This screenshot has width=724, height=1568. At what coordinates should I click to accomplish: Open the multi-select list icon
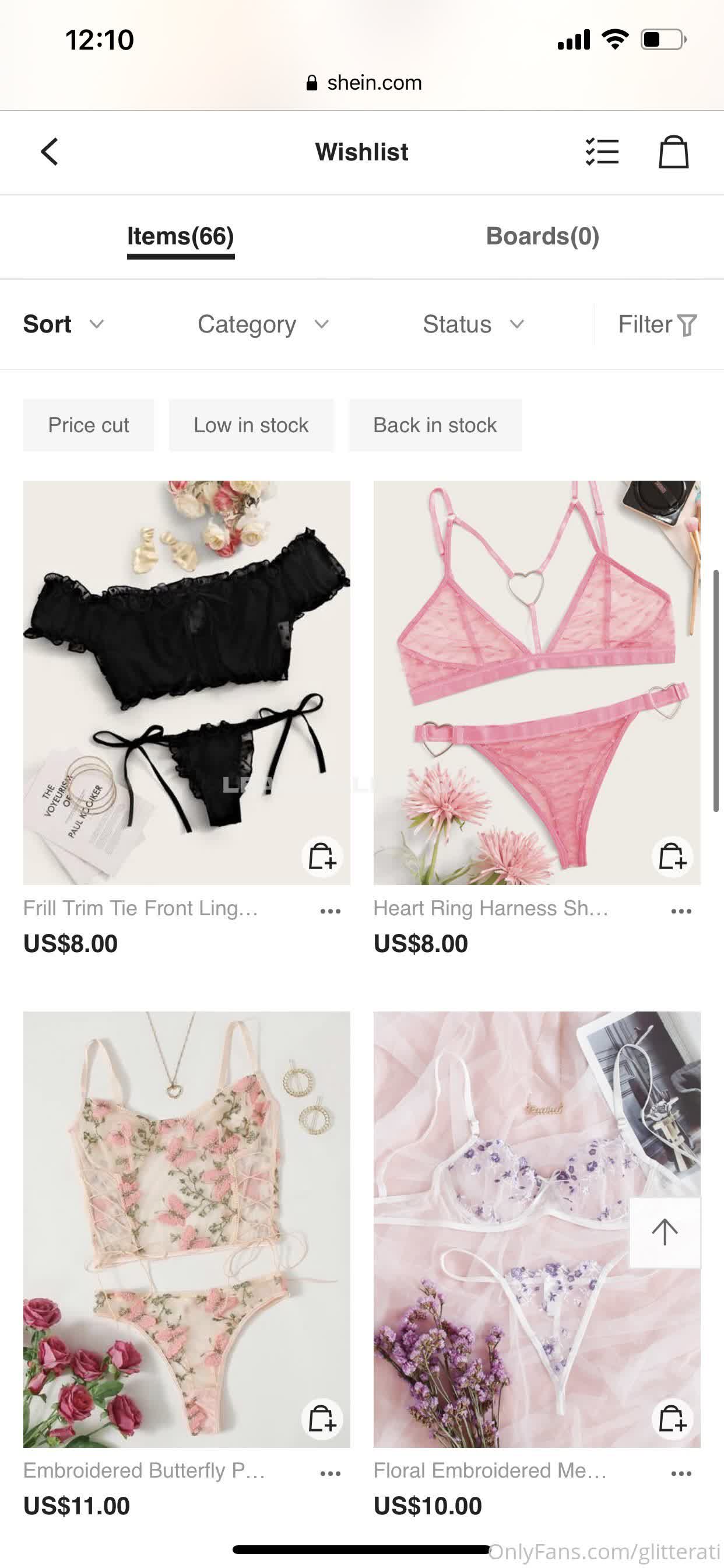(602, 152)
